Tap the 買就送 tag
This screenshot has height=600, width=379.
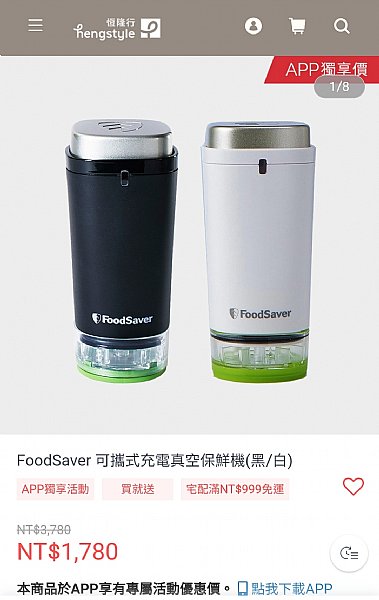pos(138,489)
